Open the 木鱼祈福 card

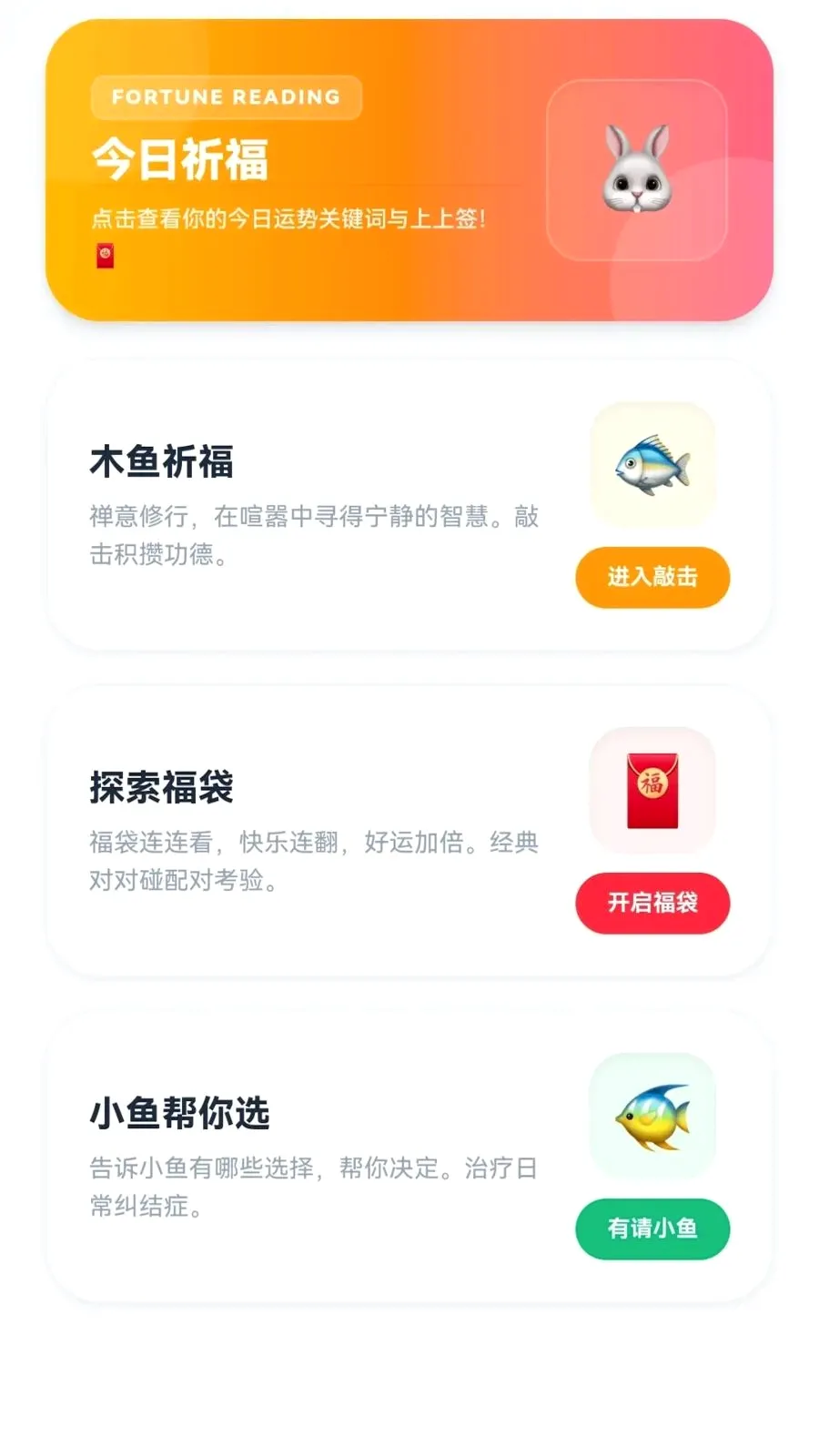click(x=409, y=506)
